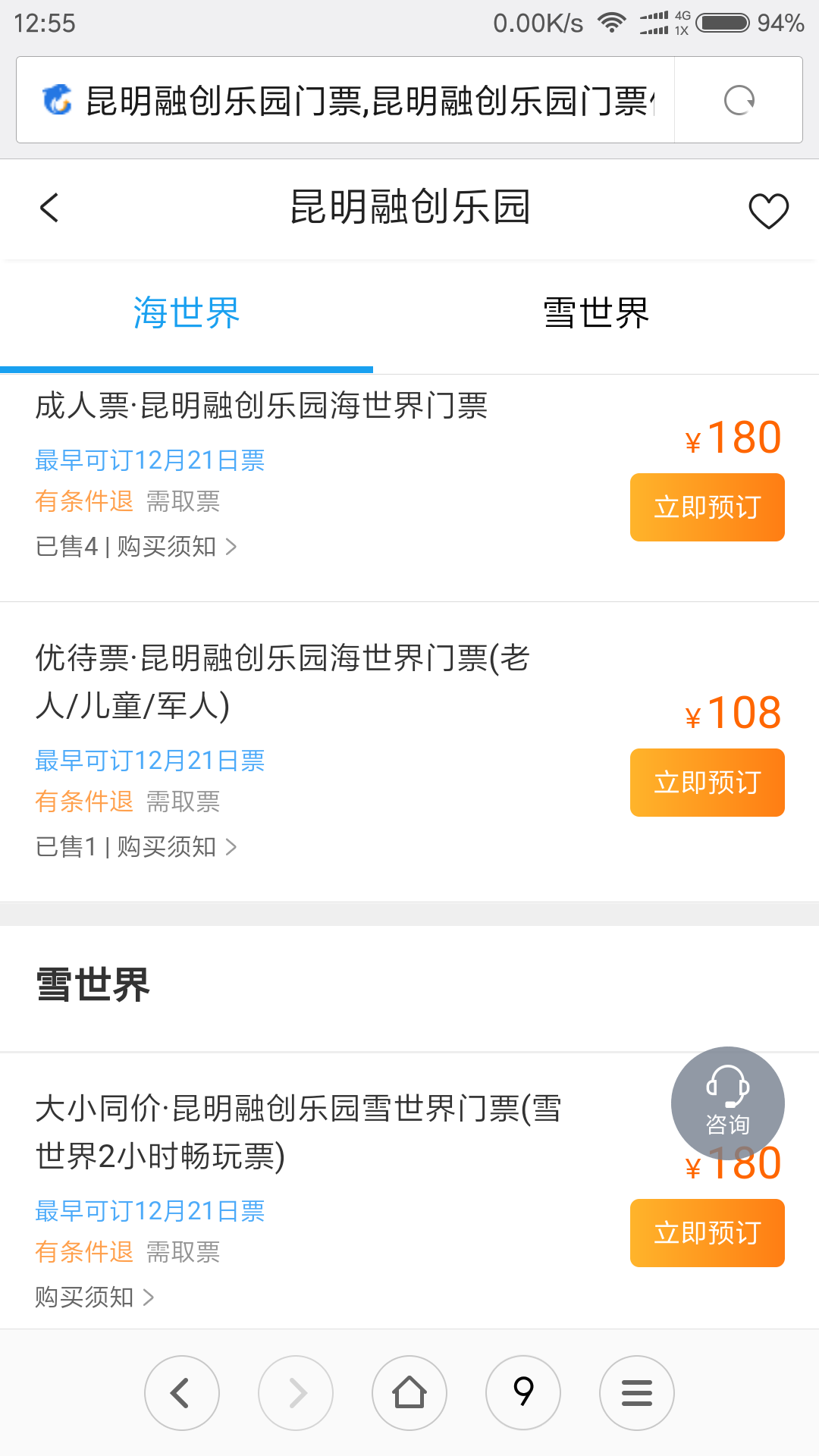Open 购买须知 for the 成人票

click(177, 547)
